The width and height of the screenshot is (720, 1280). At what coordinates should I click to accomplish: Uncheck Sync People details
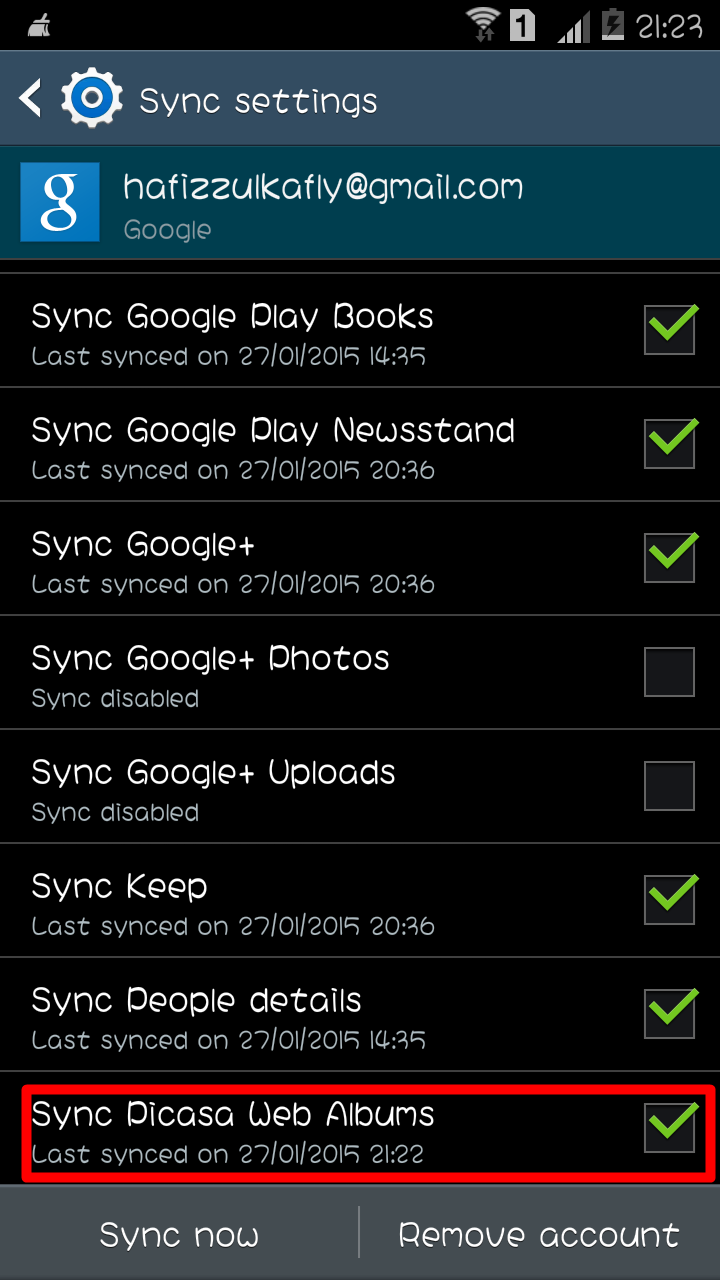669,1013
